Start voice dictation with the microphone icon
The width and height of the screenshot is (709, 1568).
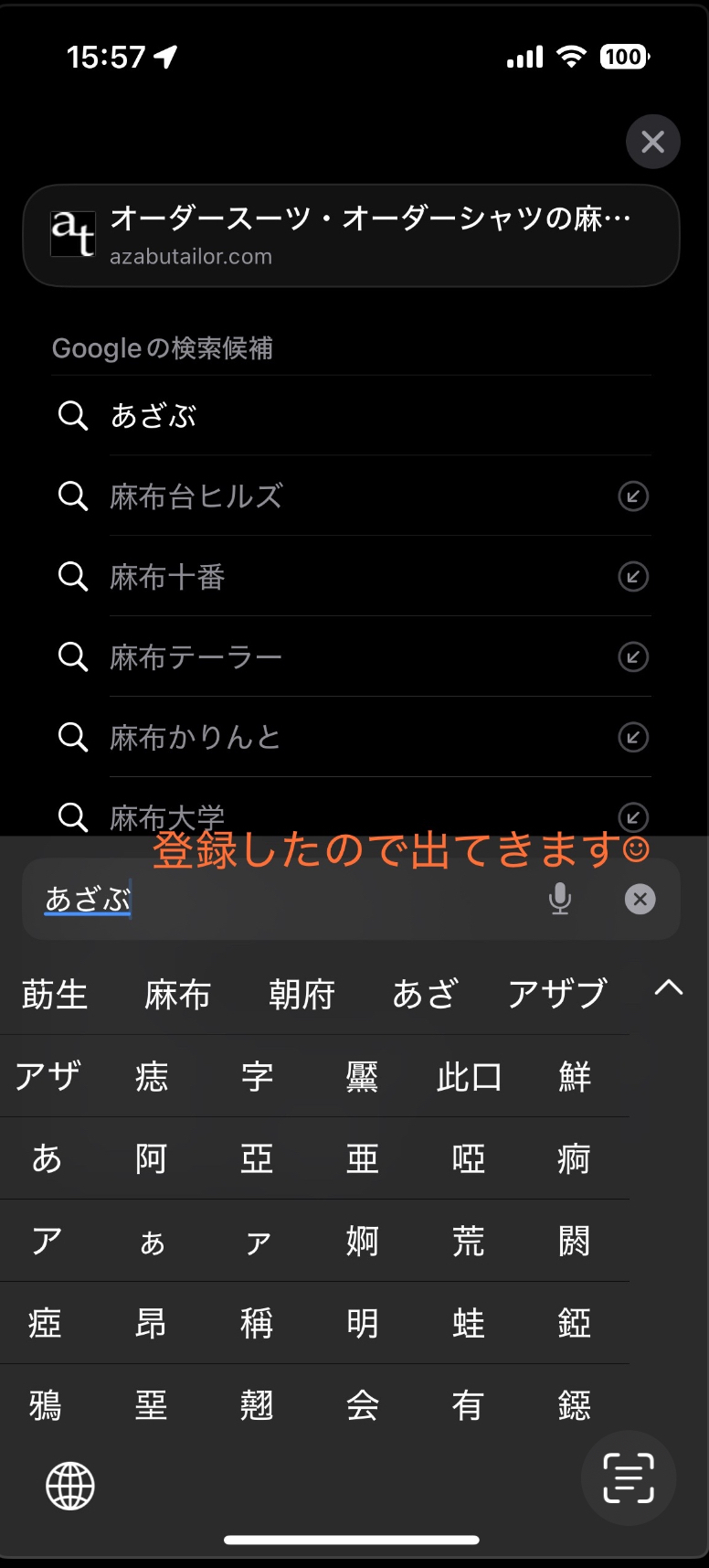click(x=560, y=899)
